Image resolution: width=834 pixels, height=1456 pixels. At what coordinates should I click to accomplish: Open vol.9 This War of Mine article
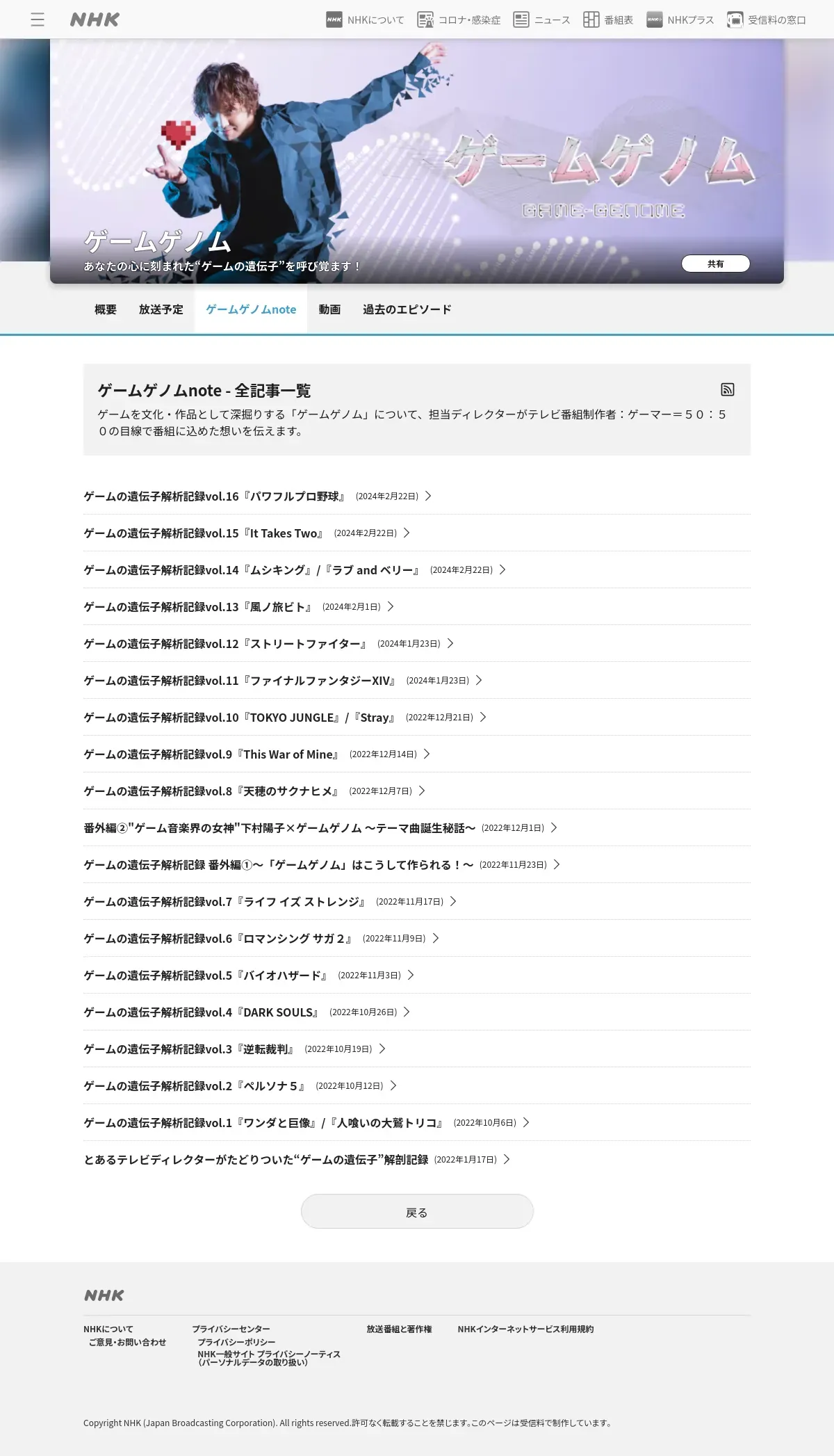tap(256, 754)
